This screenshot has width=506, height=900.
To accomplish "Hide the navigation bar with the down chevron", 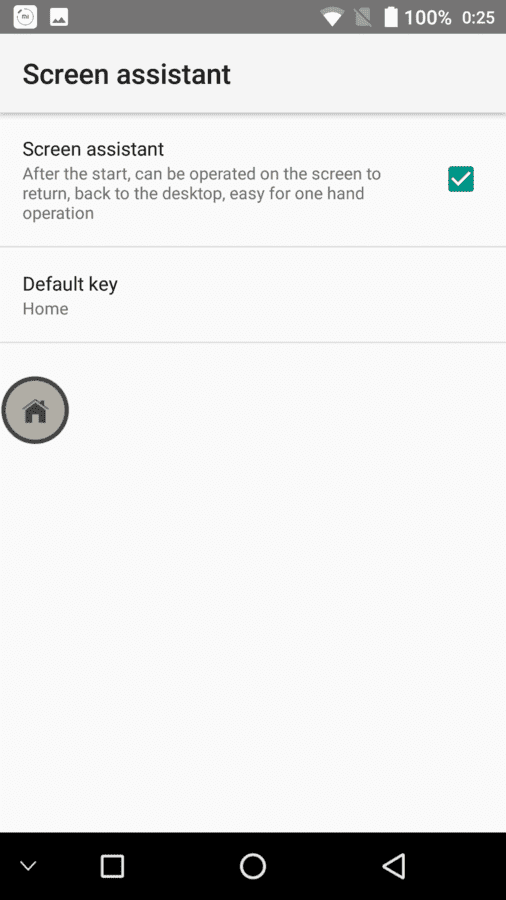I will pos(28,866).
